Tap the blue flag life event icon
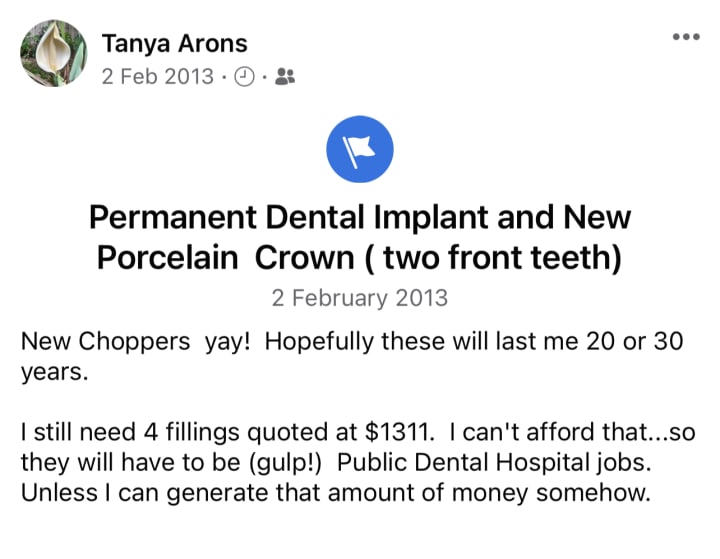Screen dimensions: 720x559 coord(360,150)
